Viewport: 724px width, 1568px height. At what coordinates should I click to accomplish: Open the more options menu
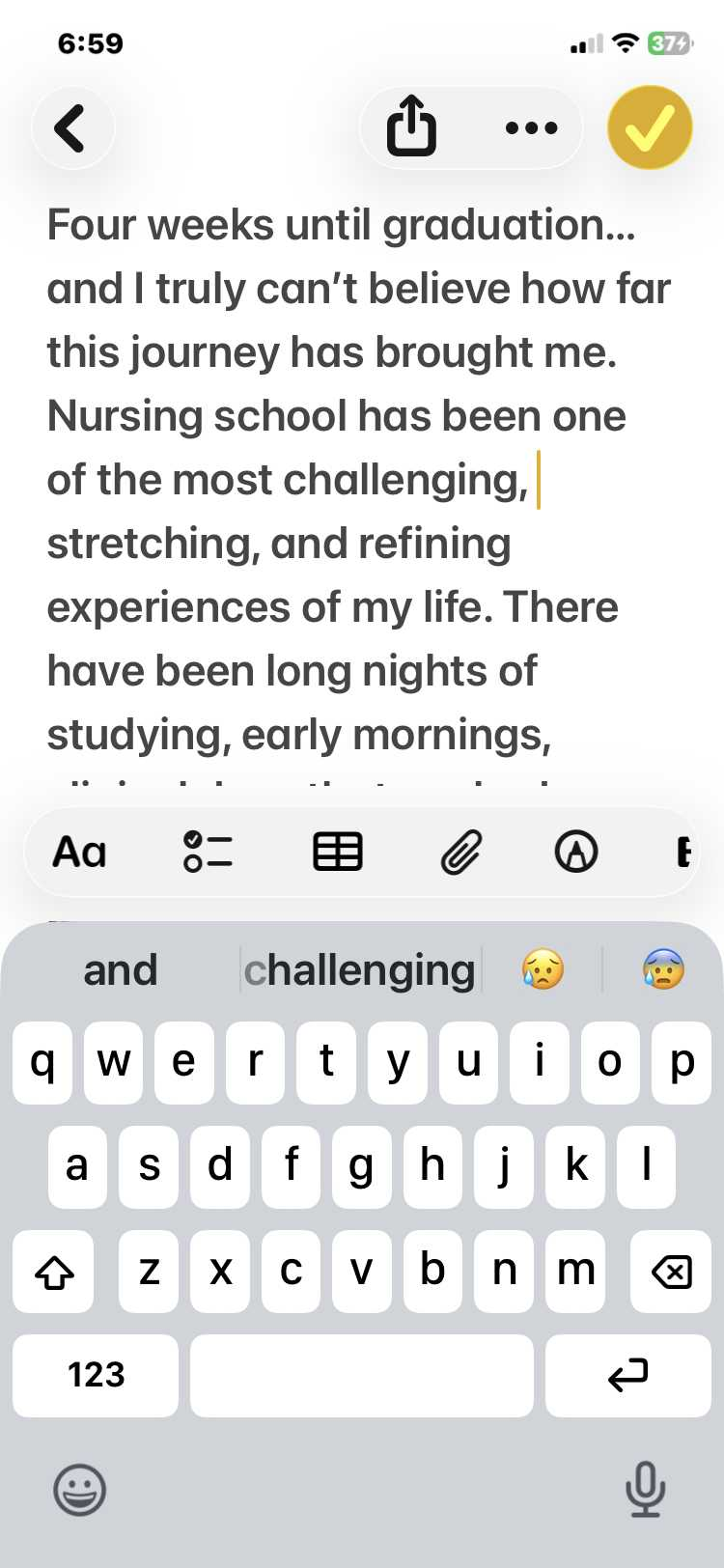click(x=532, y=127)
